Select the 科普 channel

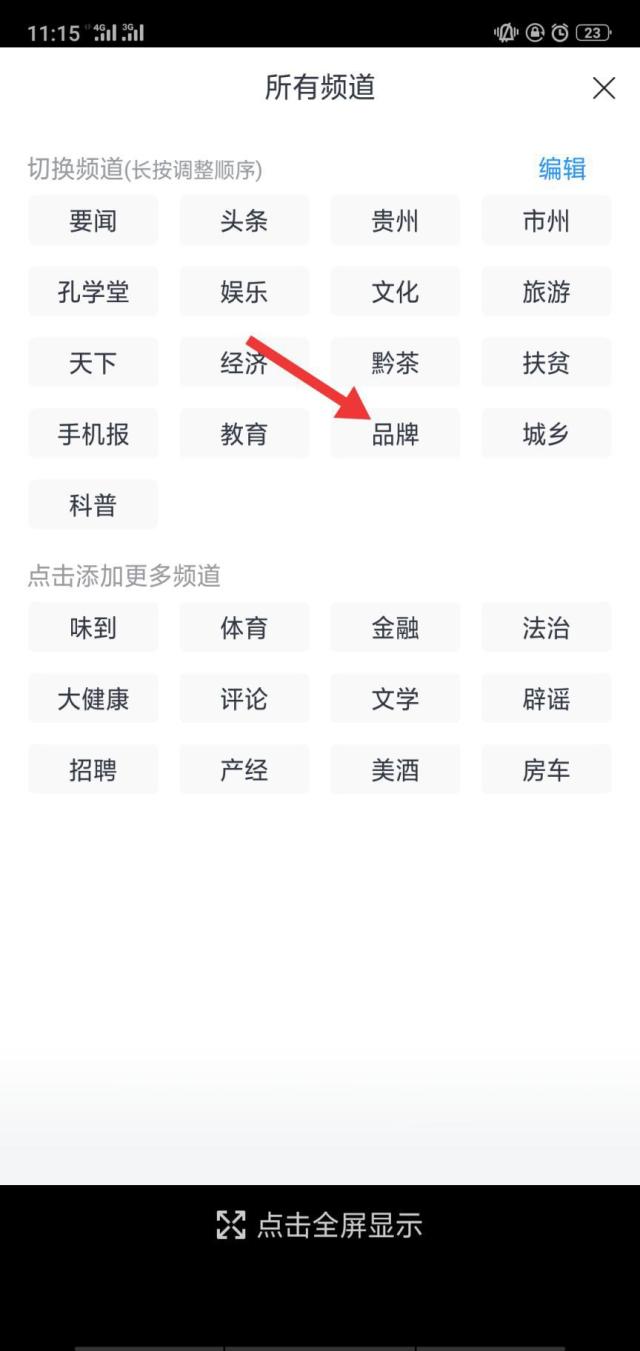click(x=93, y=505)
